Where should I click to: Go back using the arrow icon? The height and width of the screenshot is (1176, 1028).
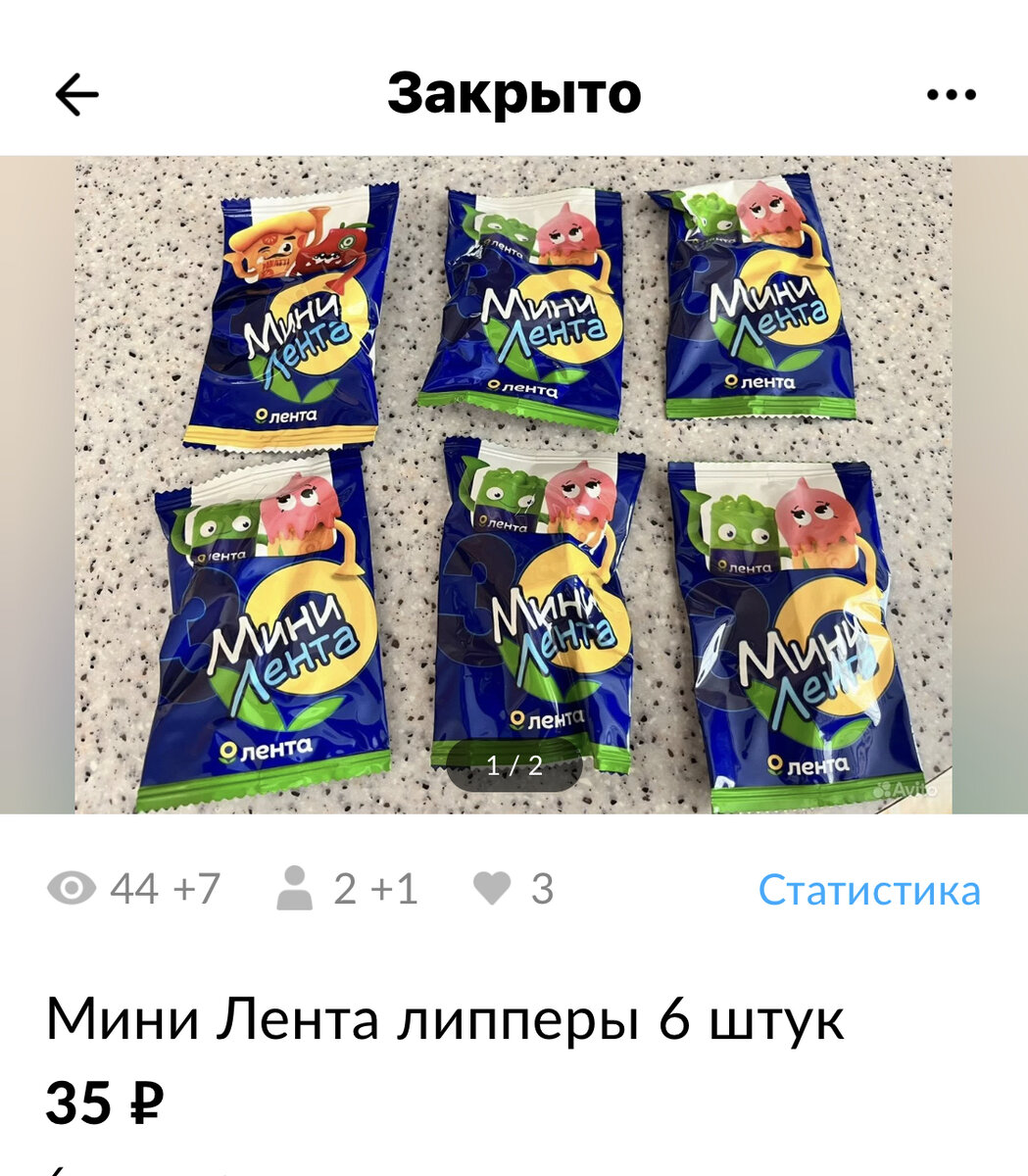76,95
